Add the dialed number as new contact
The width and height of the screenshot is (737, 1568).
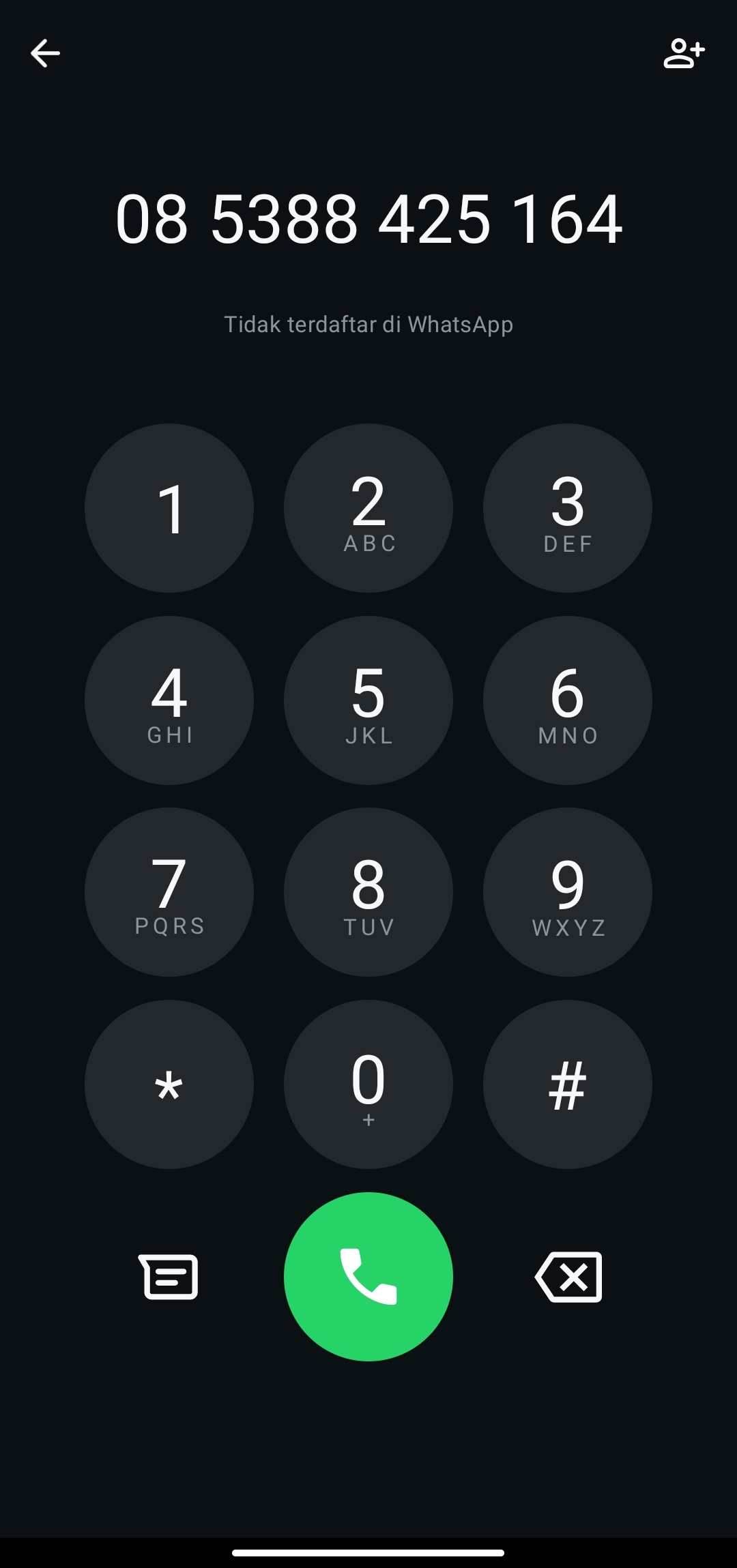tap(684, 53)
